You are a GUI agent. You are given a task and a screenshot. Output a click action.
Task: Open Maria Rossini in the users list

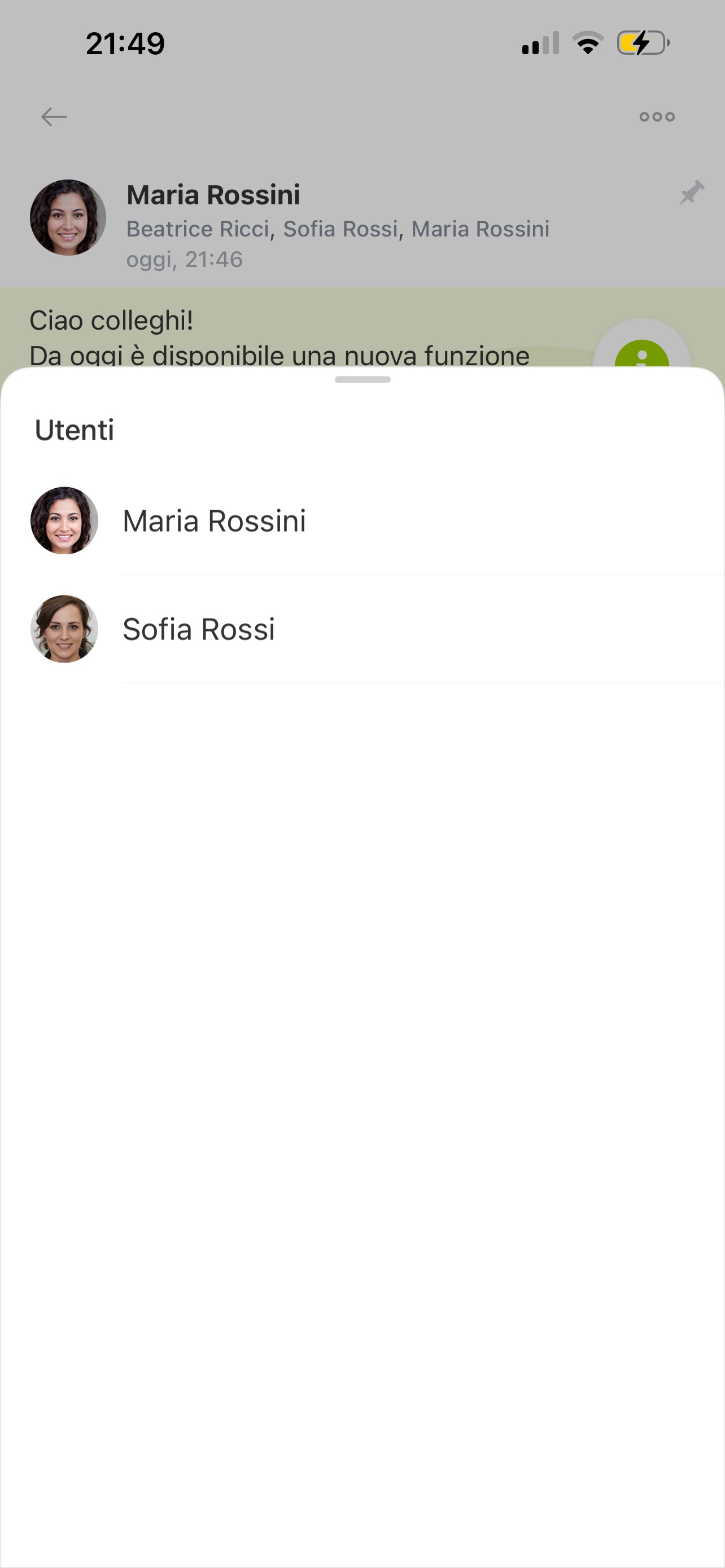(214, 521)
